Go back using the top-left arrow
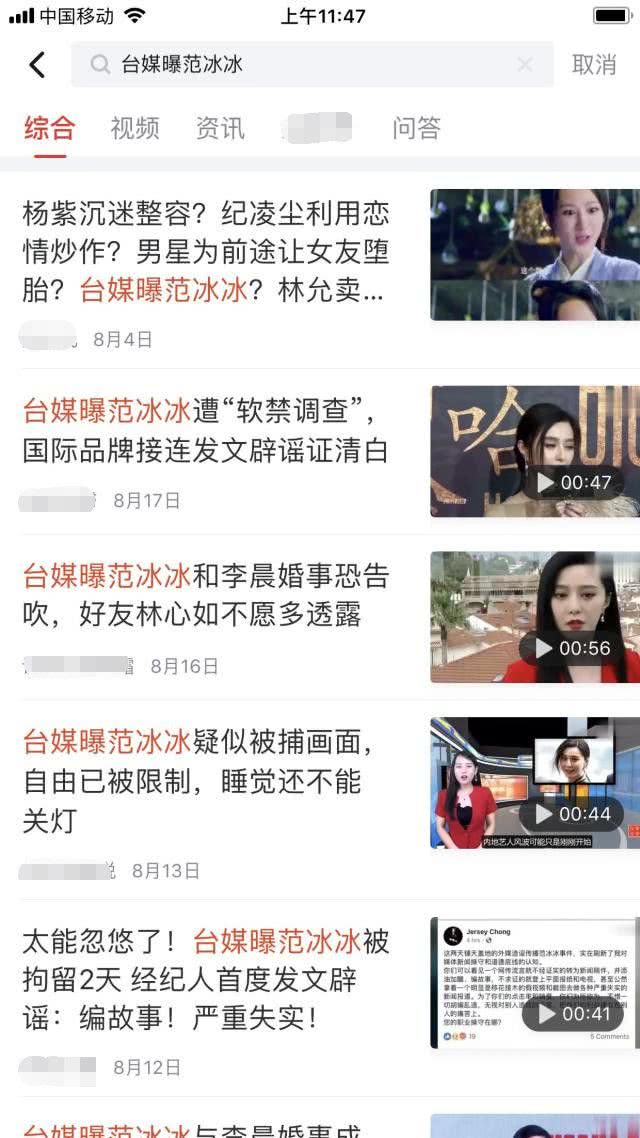Screen dimensions: 640x1138 (37, 65)
